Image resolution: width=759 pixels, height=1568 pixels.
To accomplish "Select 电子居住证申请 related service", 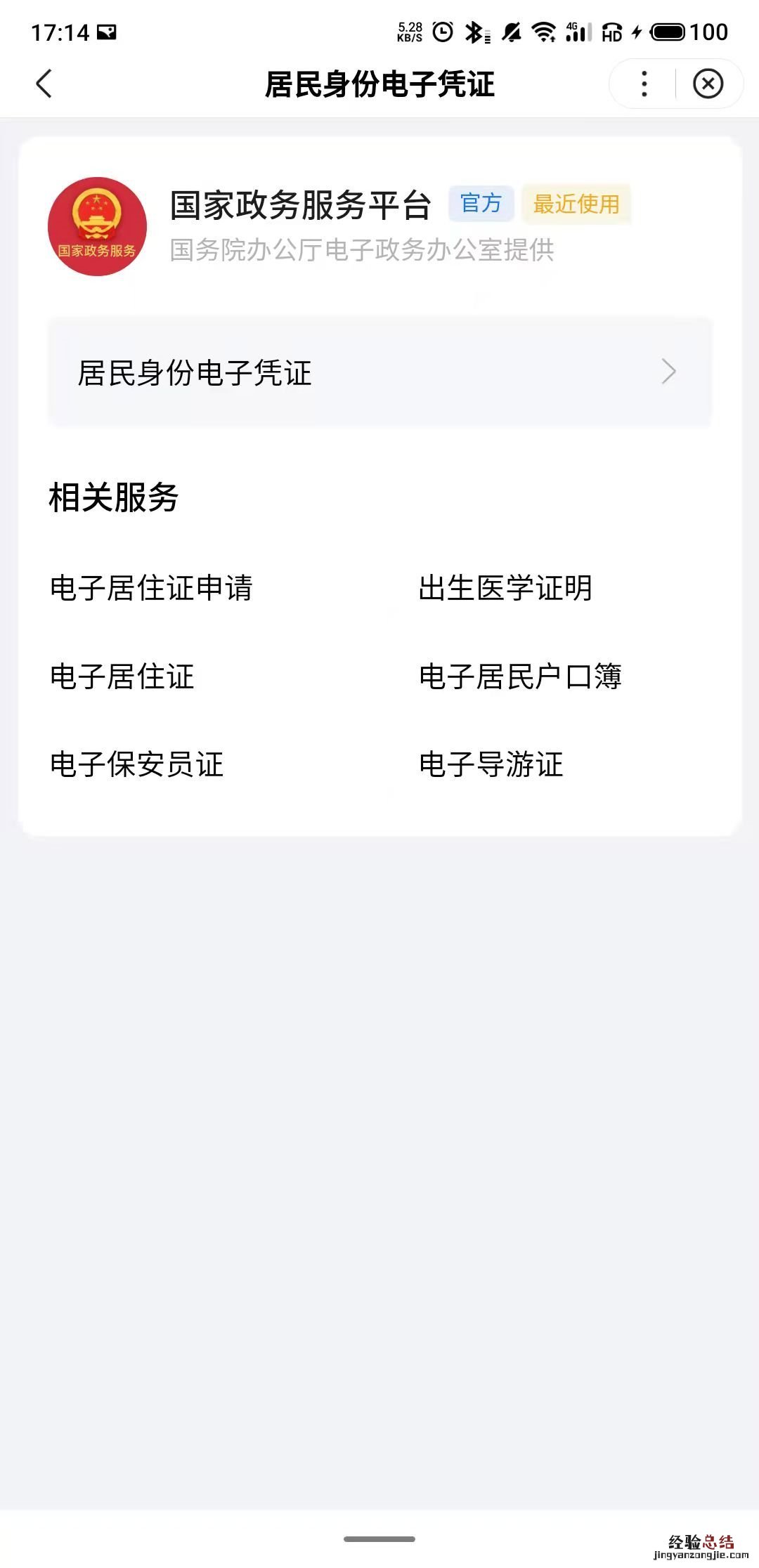I will click(x=151, y=588).
